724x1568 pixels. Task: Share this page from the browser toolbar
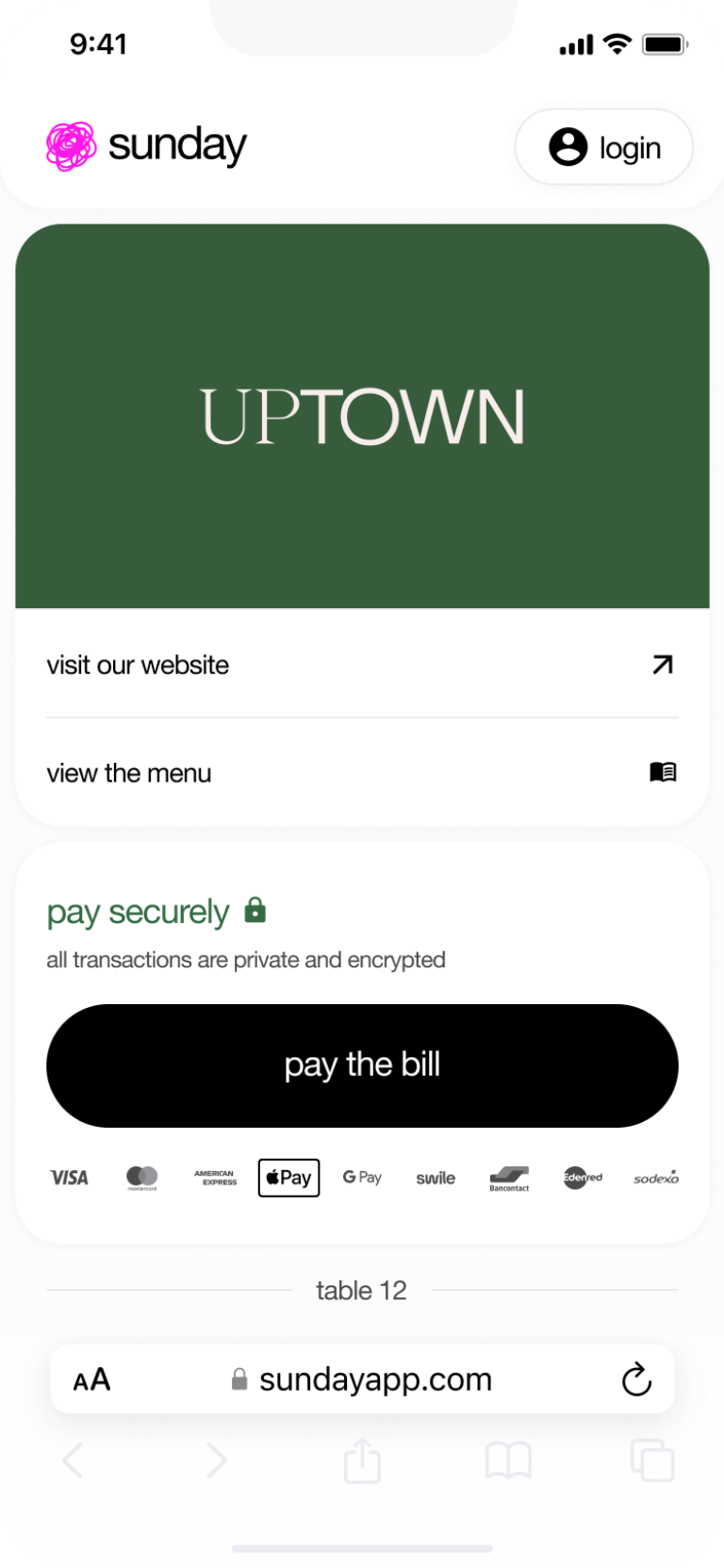(362, 1461)
